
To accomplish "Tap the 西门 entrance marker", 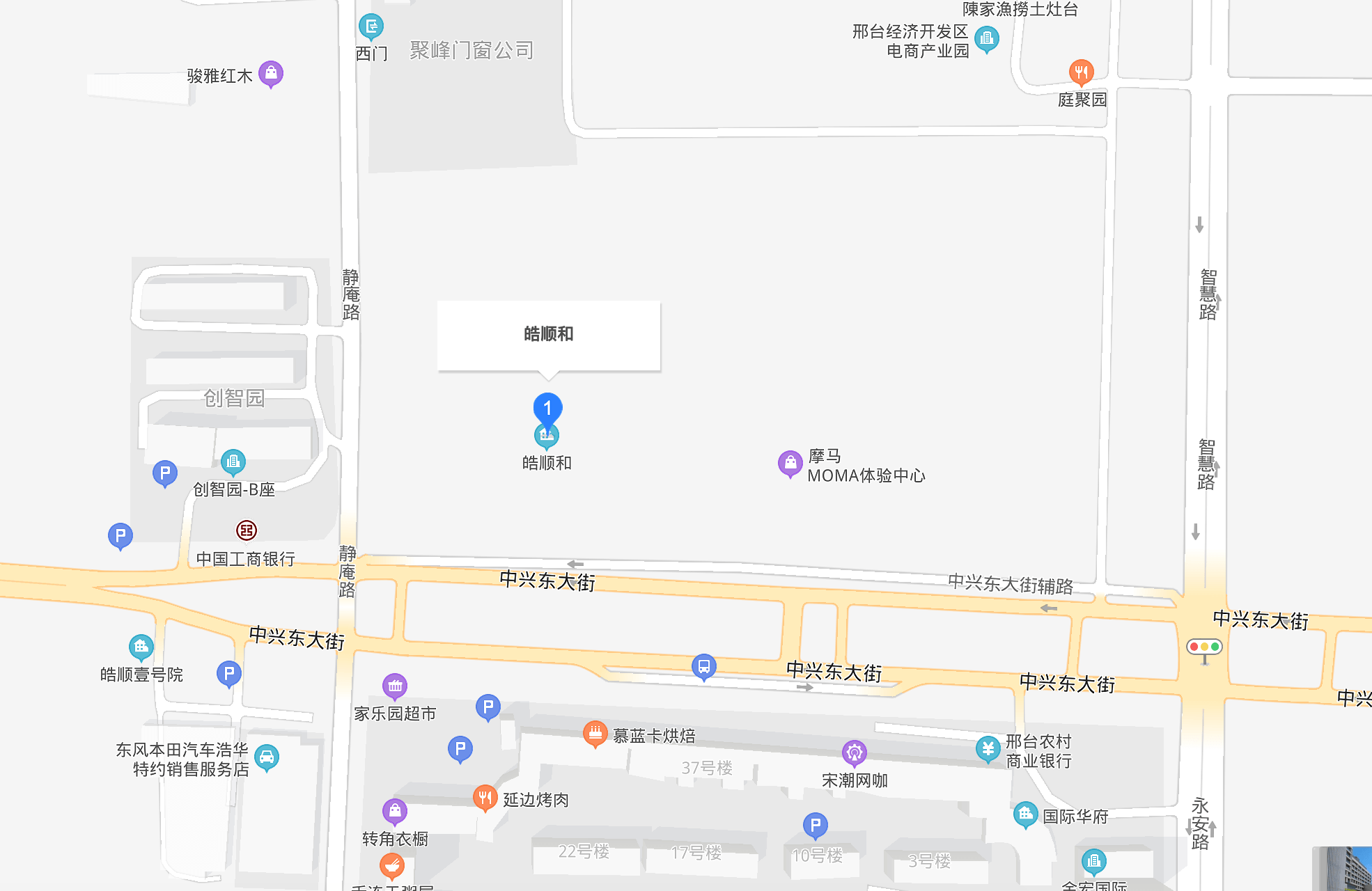I will [371, 27].
